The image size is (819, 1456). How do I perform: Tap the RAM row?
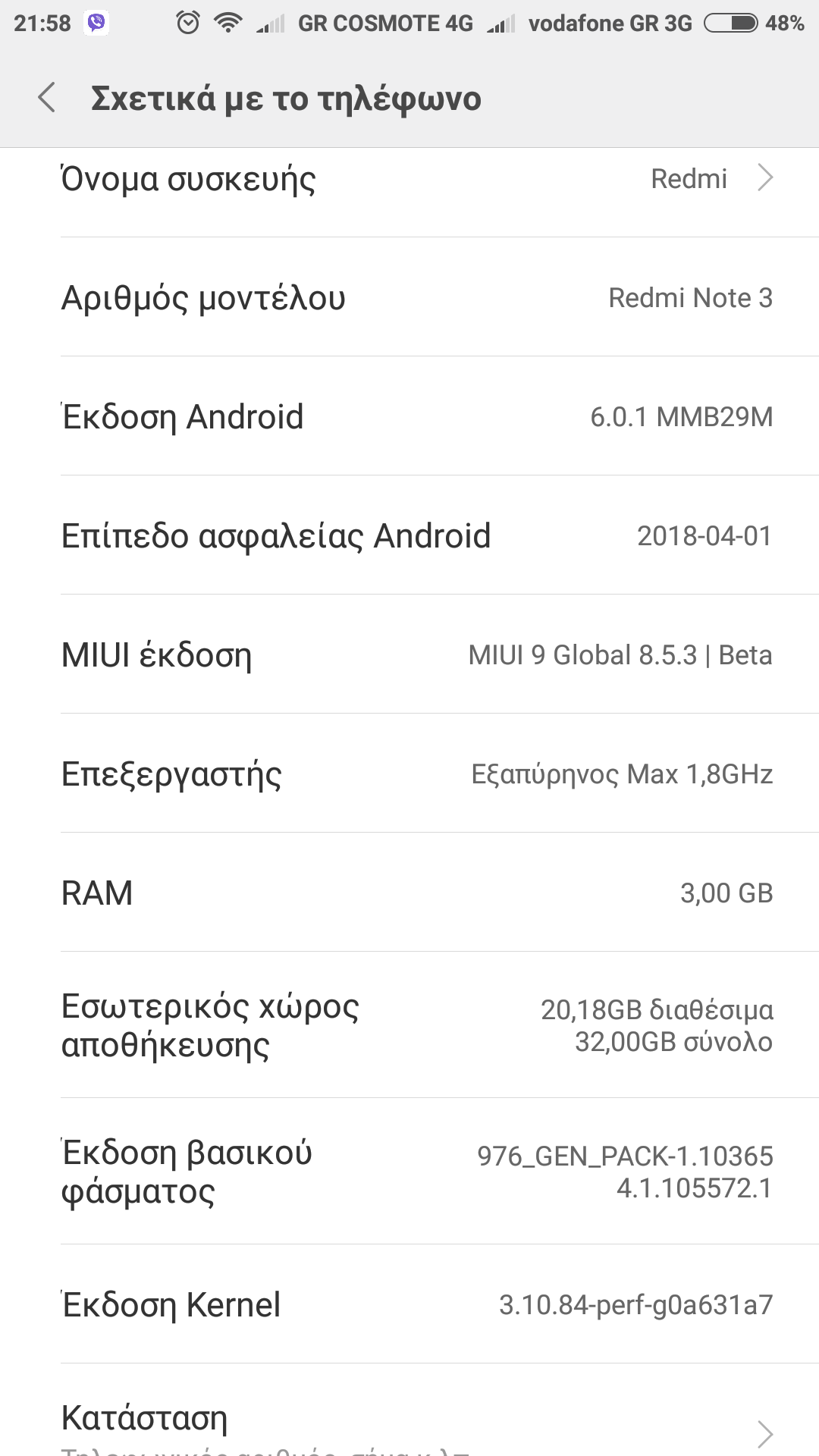[x=409, y=893]
